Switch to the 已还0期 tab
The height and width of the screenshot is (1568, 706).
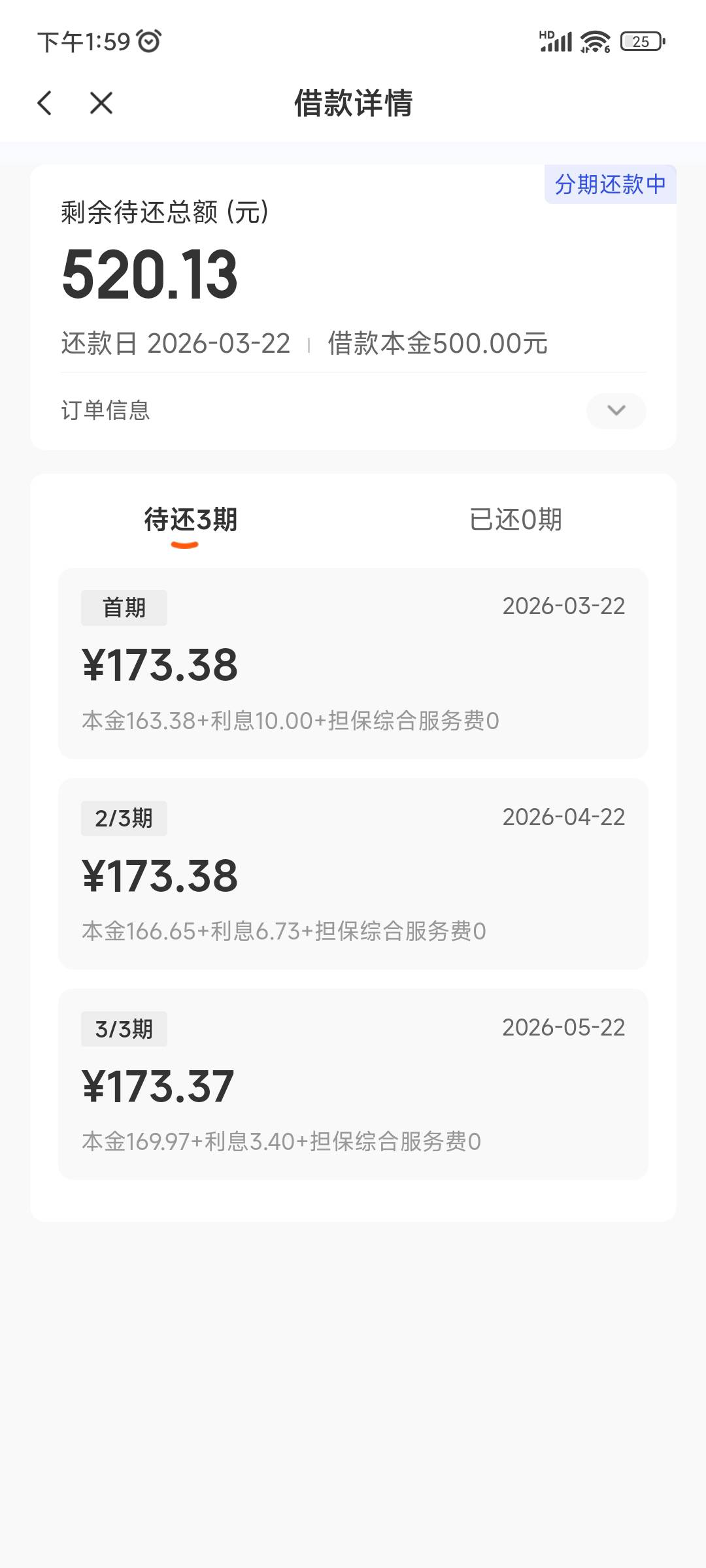click(x=515, y=520)
